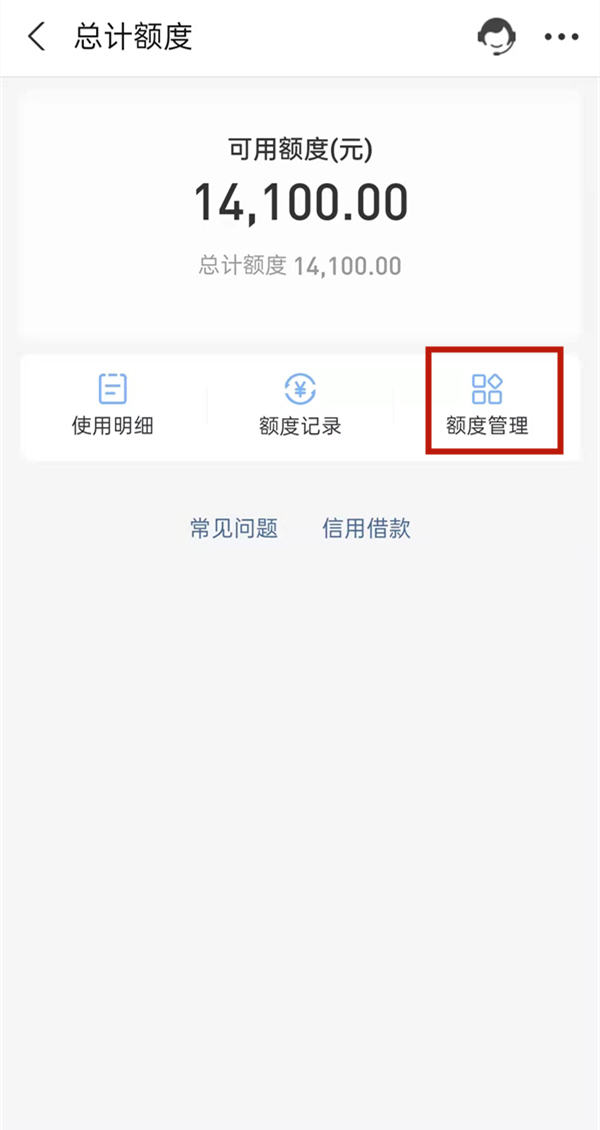Go back from 总计额度 page

[x=37, y=38]
